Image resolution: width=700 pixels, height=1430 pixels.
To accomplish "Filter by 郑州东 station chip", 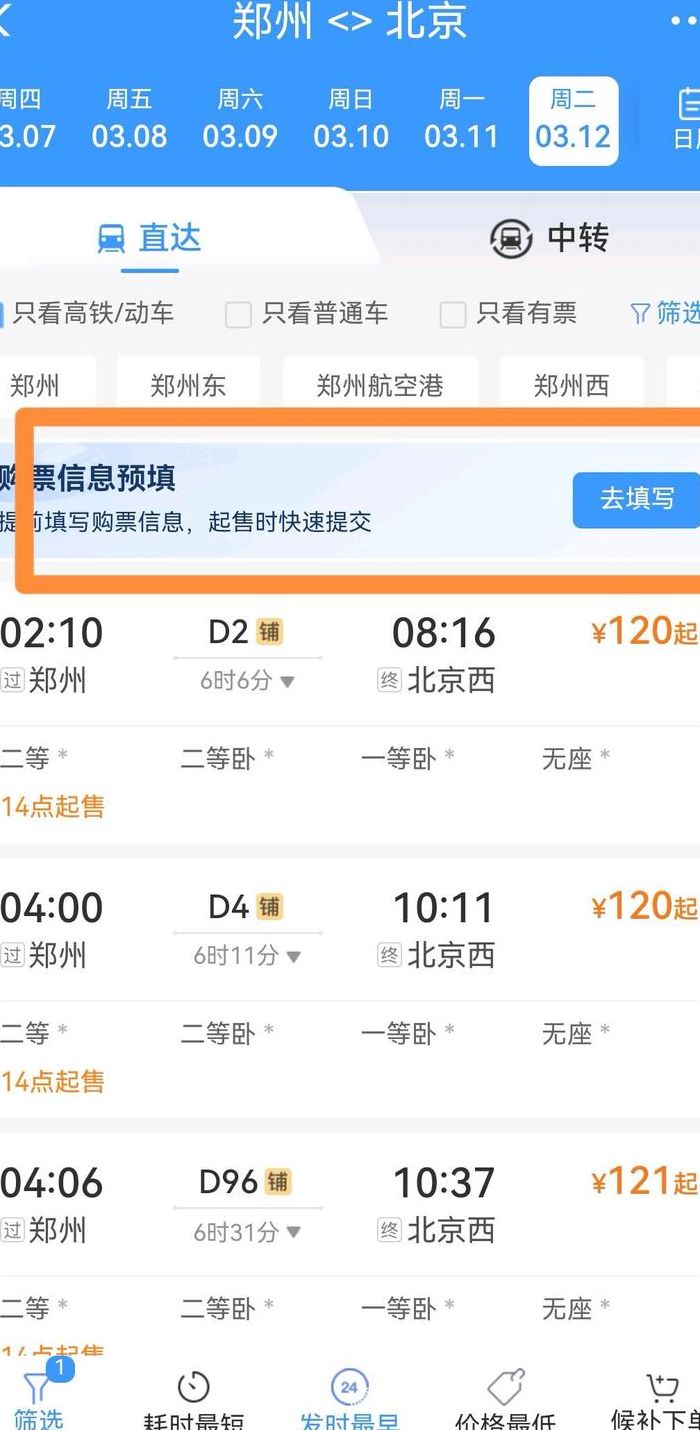I will (188, 385).
